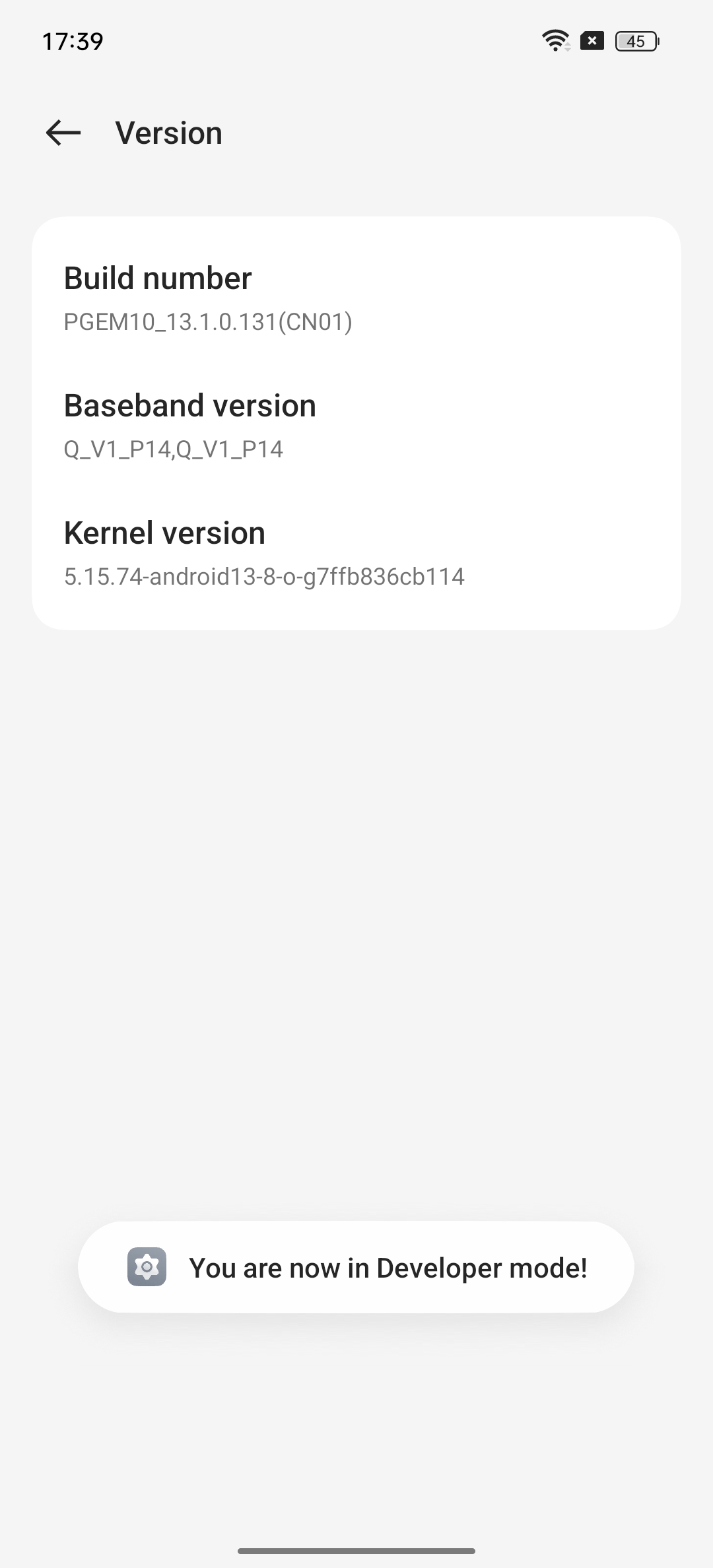Screen dimensions: 713x1568
Task: Open the Kernel version row
Action: (x=356, y=552)
